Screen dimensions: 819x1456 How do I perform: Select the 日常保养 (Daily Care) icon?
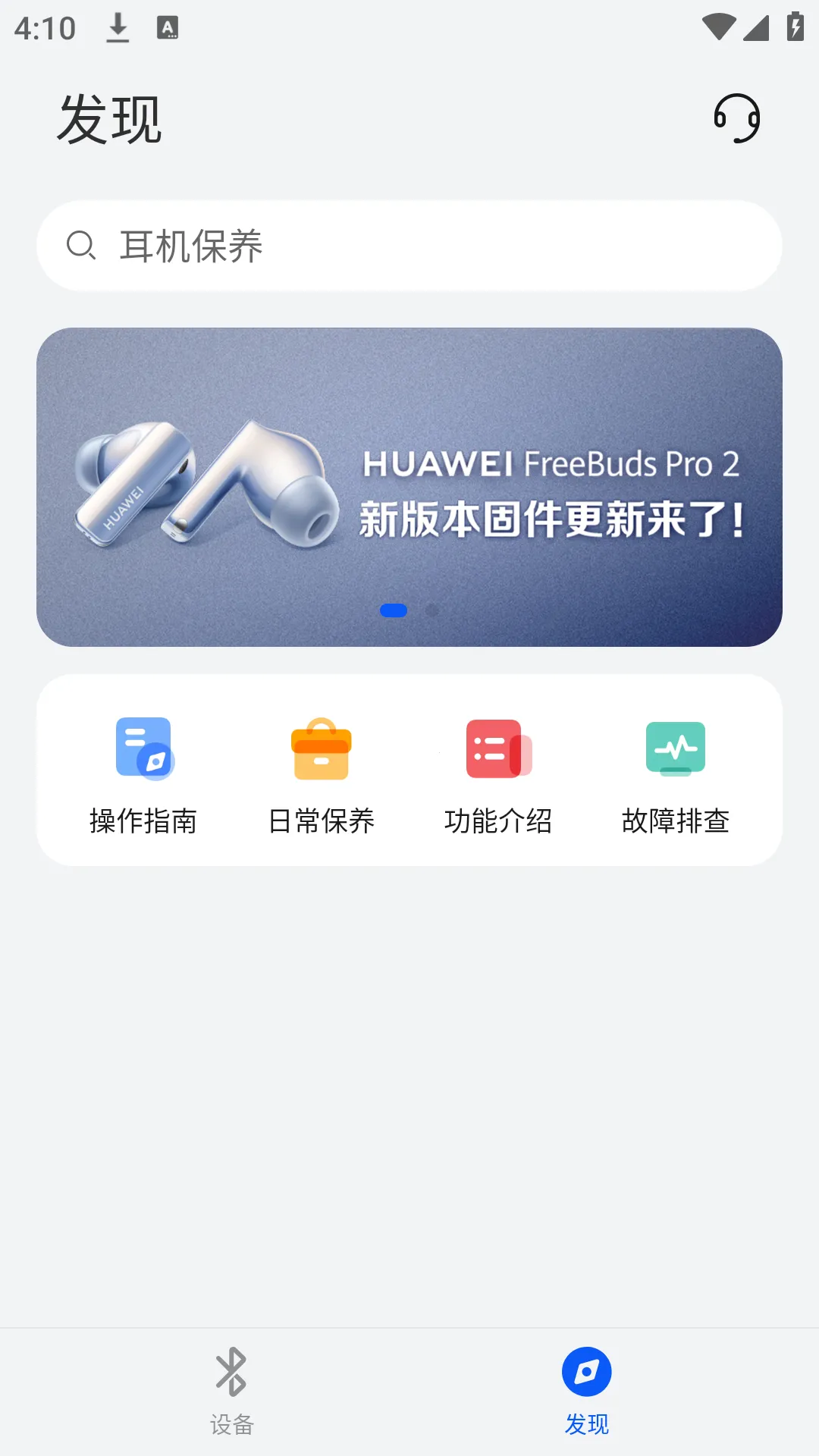(x=322, y=749)
